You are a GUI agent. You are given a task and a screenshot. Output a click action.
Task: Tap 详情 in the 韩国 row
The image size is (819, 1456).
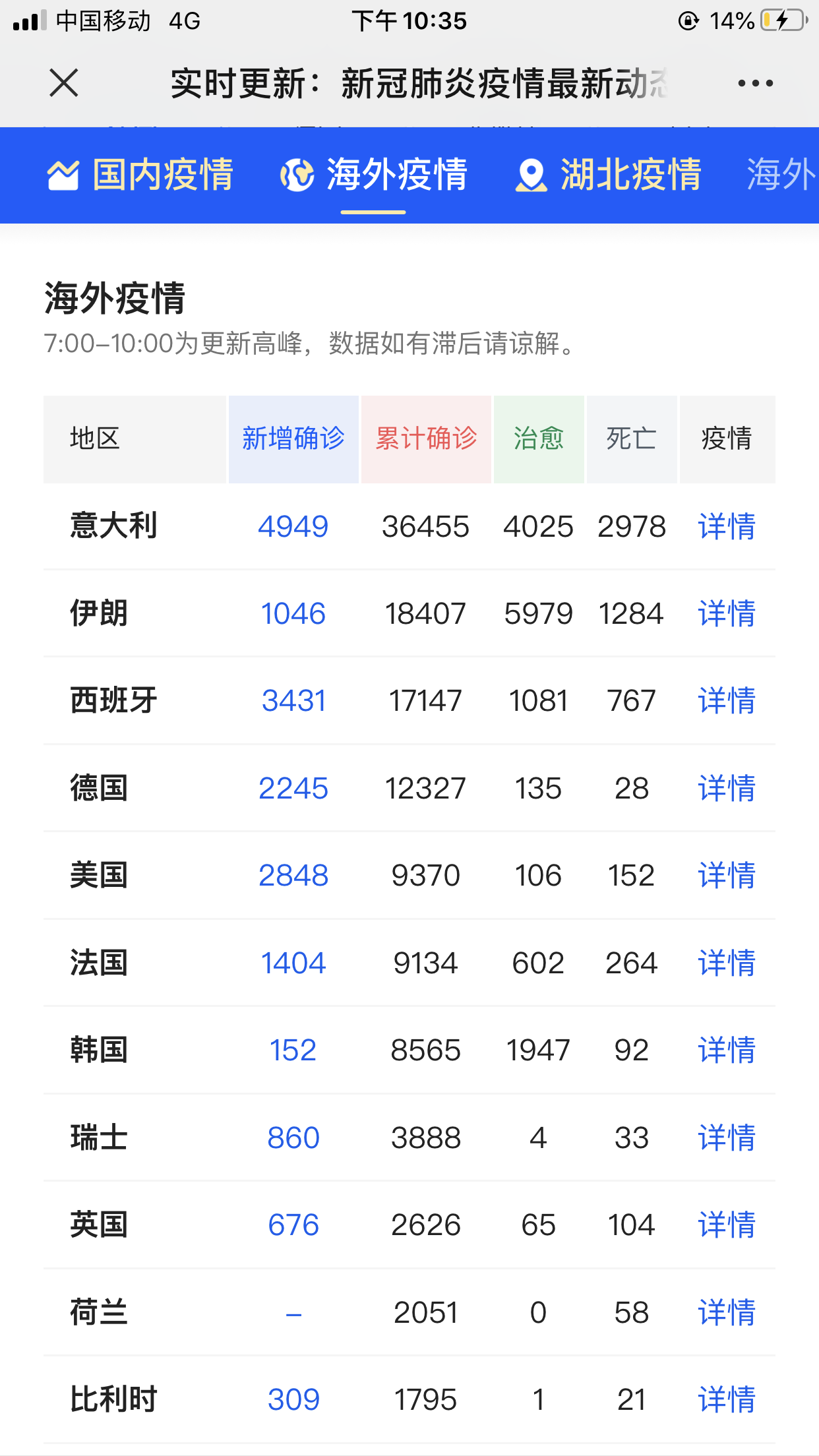pyautogui.click(x=727, y=1050)
